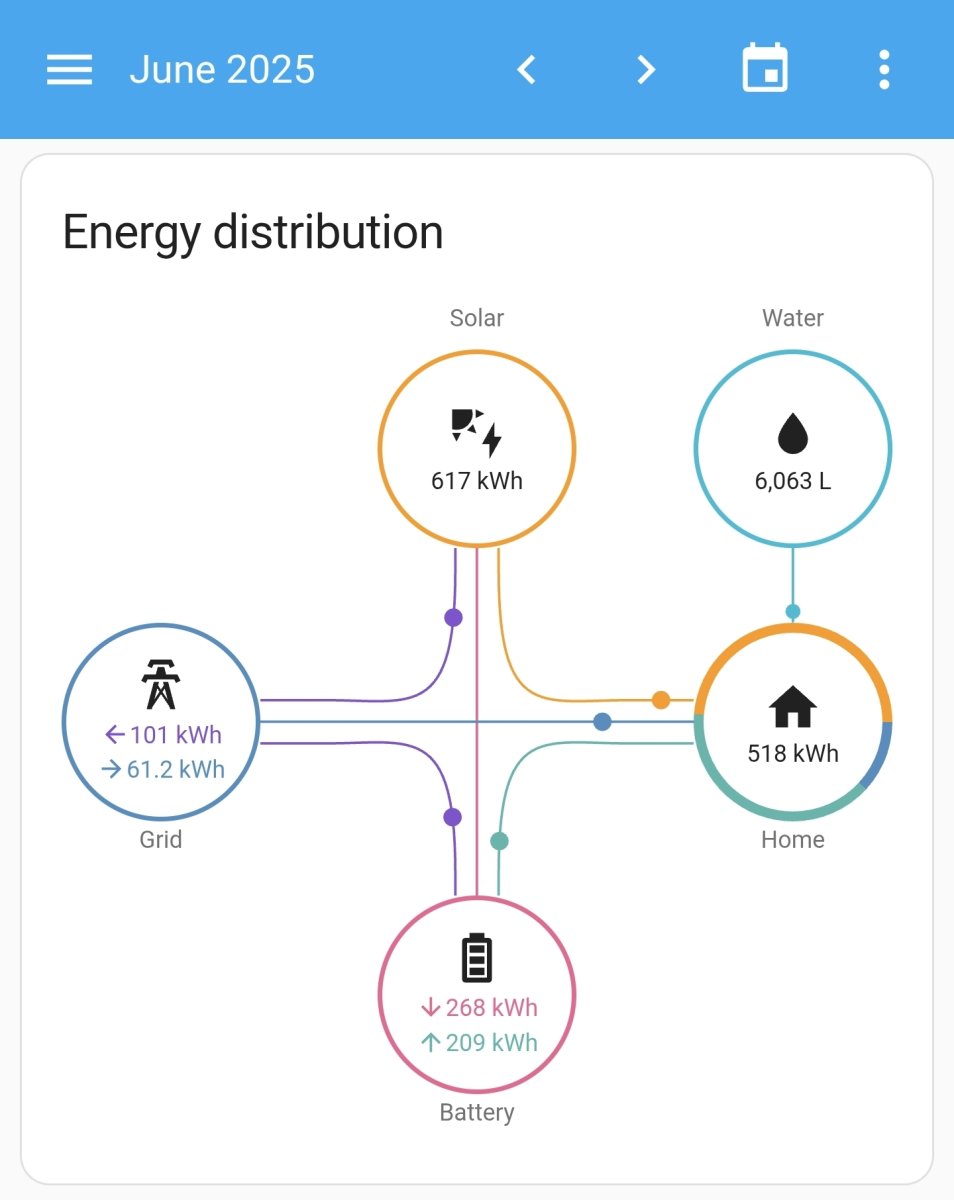Image resolution: width=954 pixels, height=1200 pixels.
Task: Tap the Home 518 kWh circle
Action: pos(793,721)
